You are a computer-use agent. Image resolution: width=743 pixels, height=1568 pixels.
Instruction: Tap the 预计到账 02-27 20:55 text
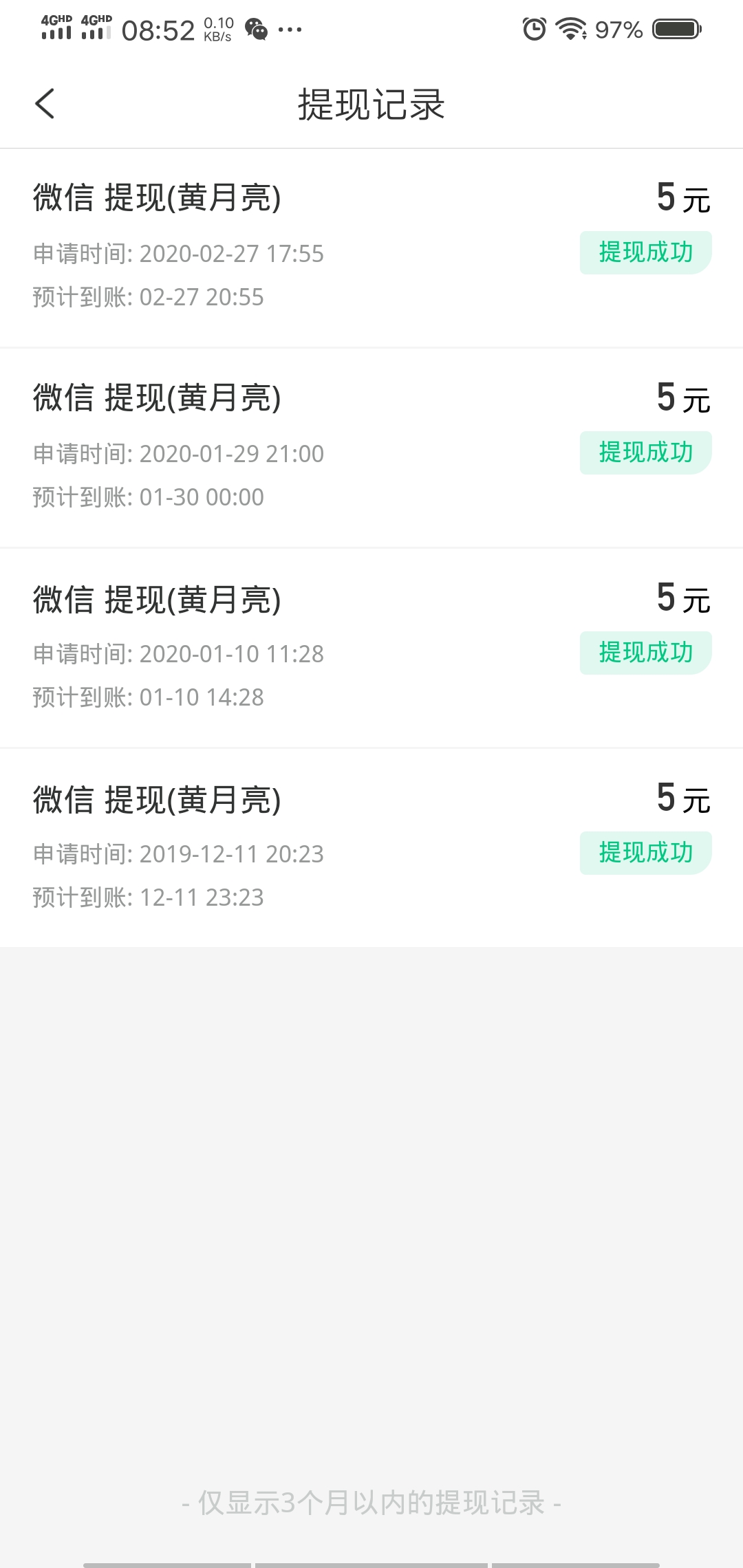tap(147, 297)
